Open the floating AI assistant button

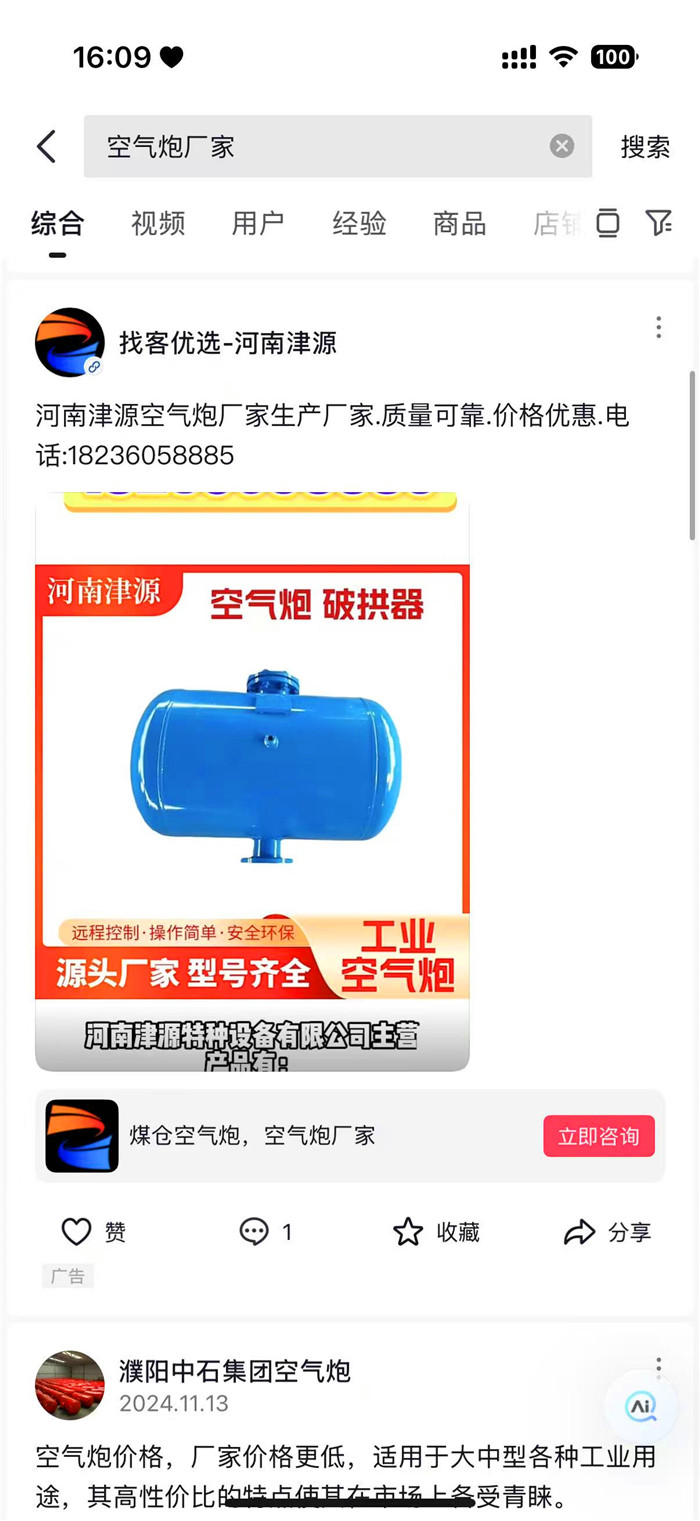641,1406
